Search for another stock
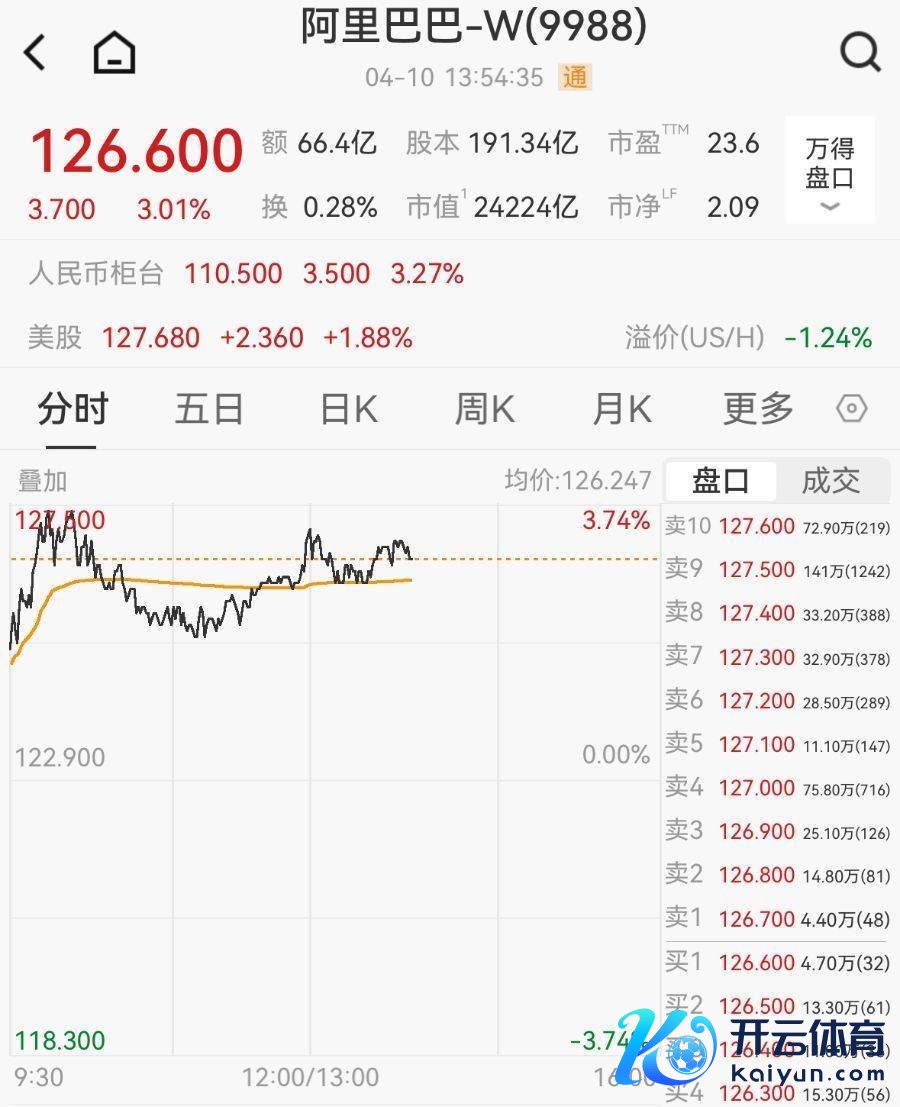This screenshot has height=1107, width=900. (860, 52)
